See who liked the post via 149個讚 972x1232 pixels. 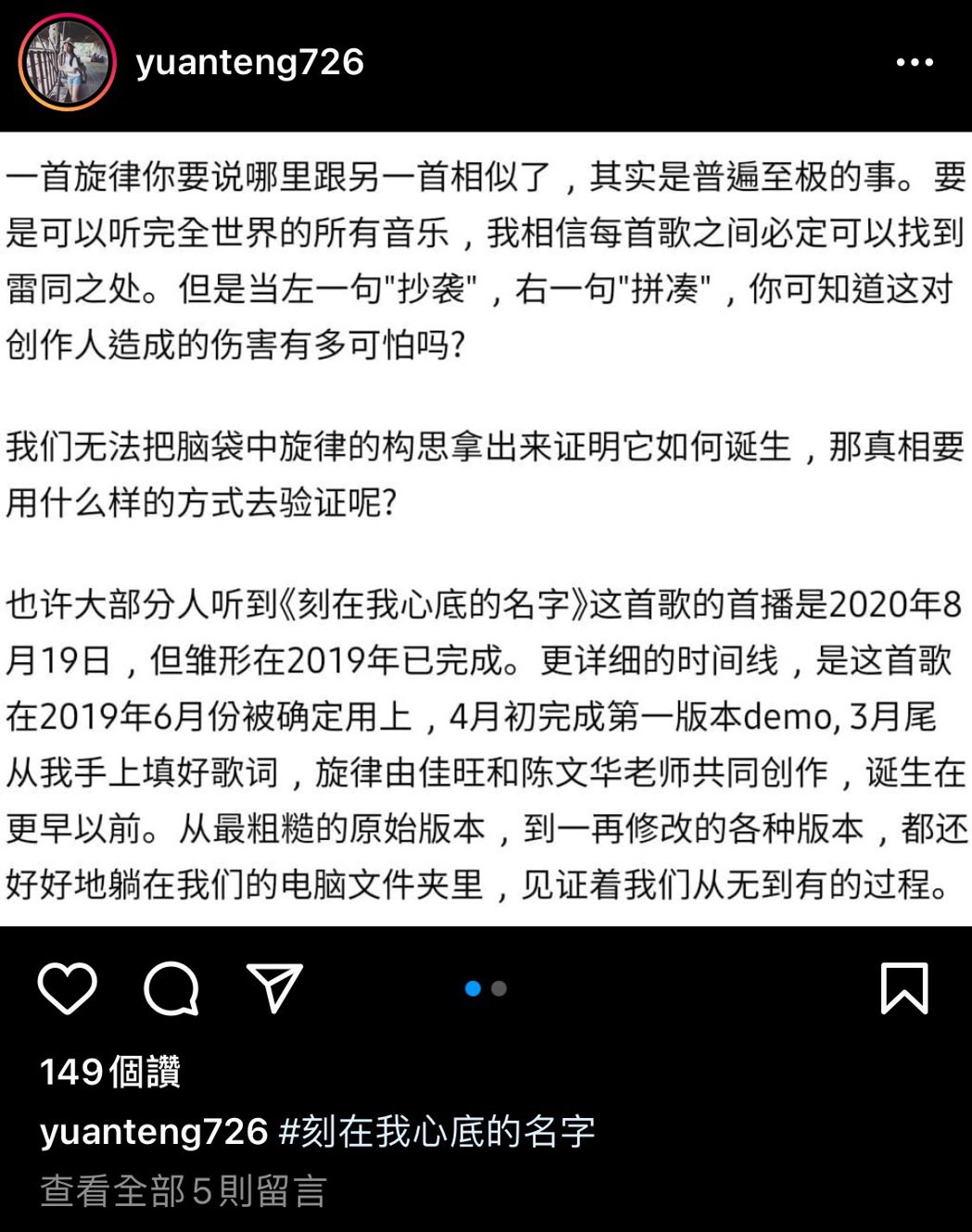(x=111, y=1072)
